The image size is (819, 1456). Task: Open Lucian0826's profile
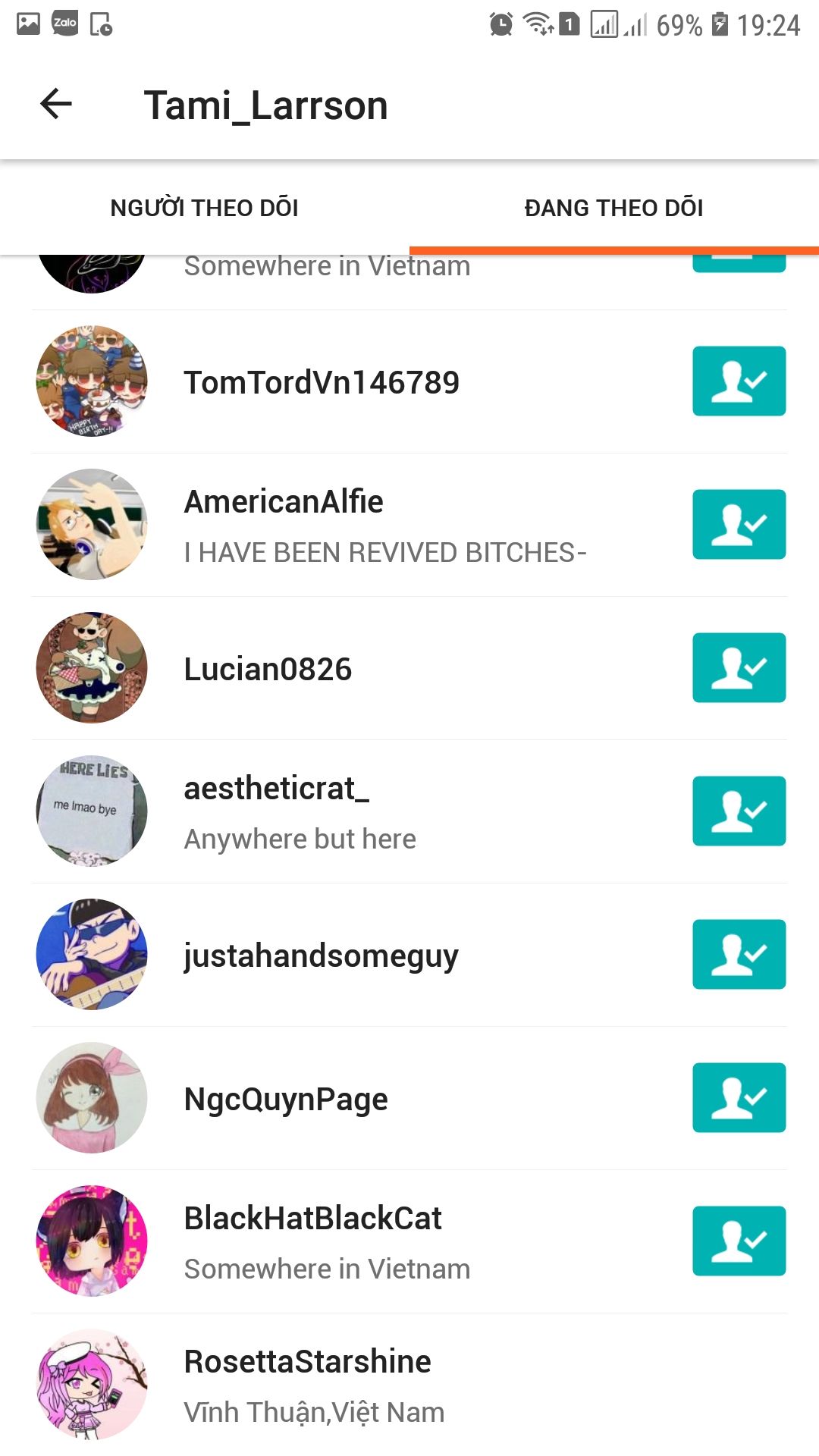(x=268, y=669)
